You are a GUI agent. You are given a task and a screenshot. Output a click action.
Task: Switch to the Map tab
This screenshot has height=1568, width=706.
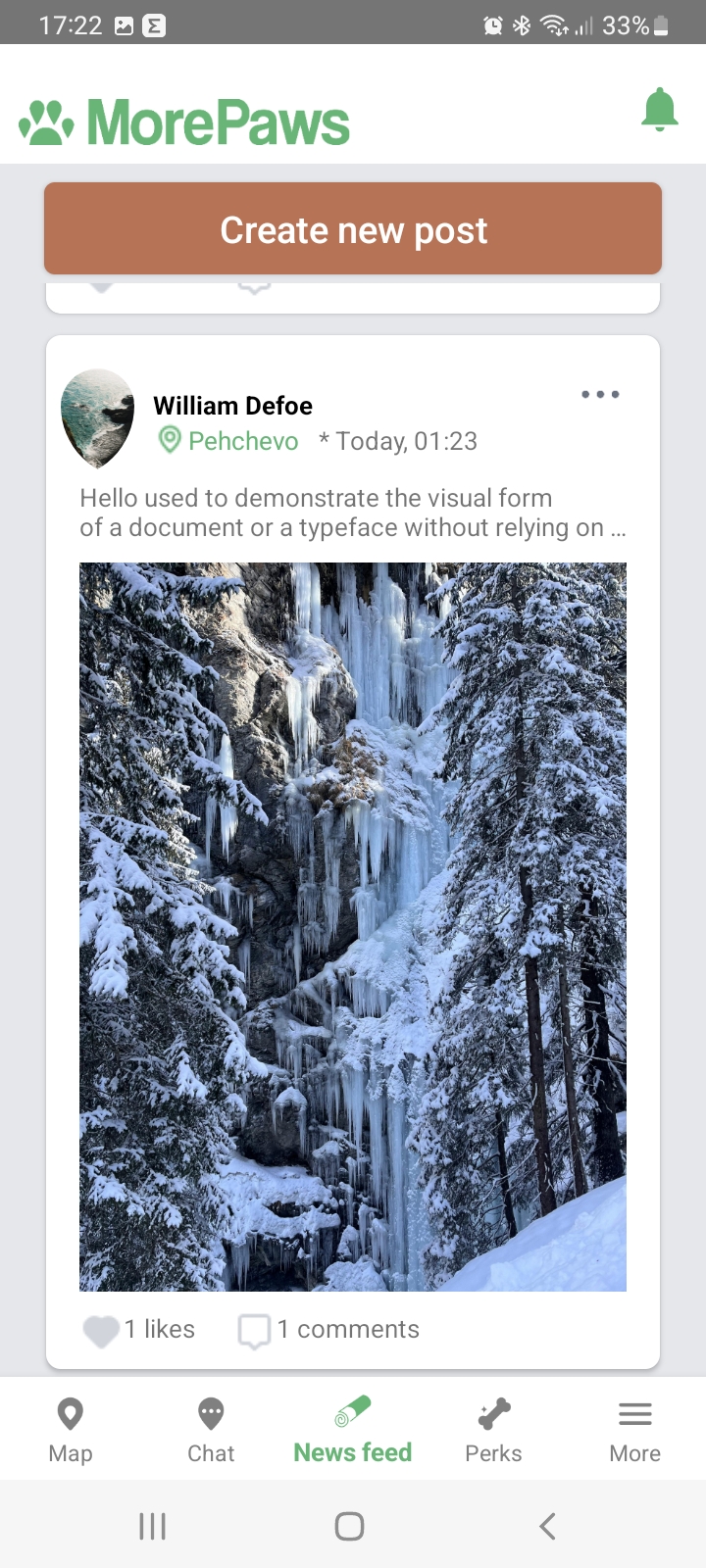[71, 1430]
